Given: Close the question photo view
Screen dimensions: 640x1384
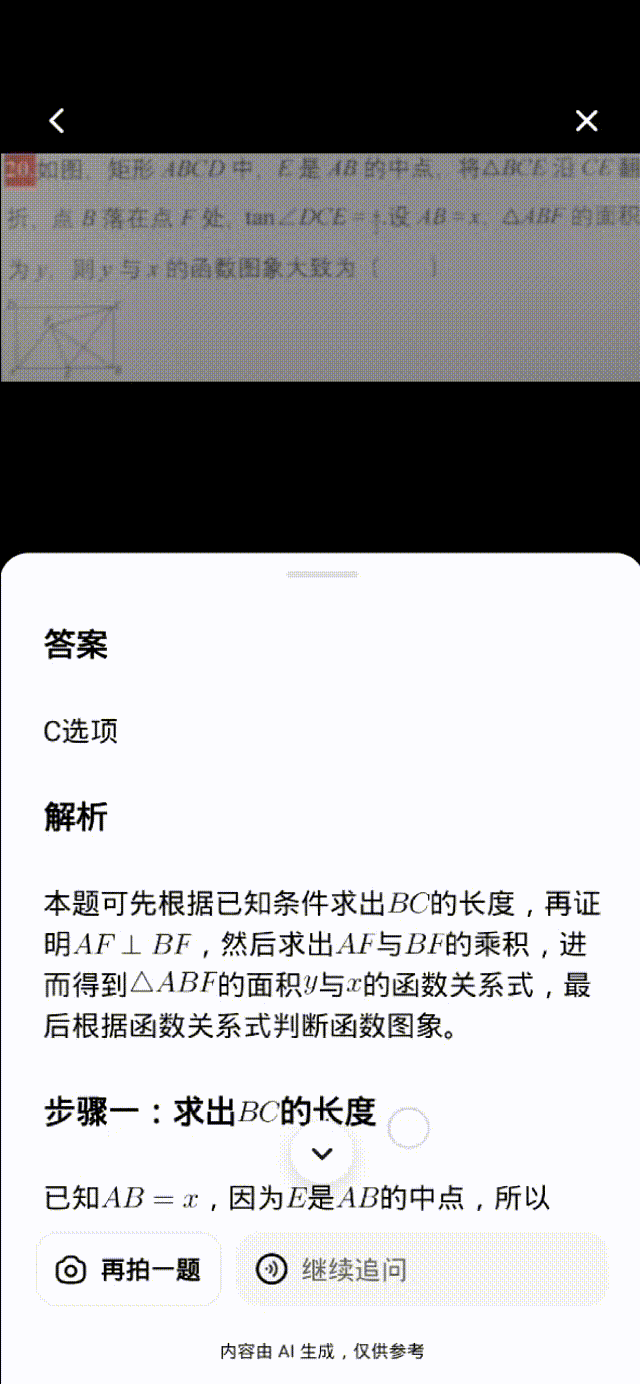Looking at the screenshot, I should (x=586, y=121).
